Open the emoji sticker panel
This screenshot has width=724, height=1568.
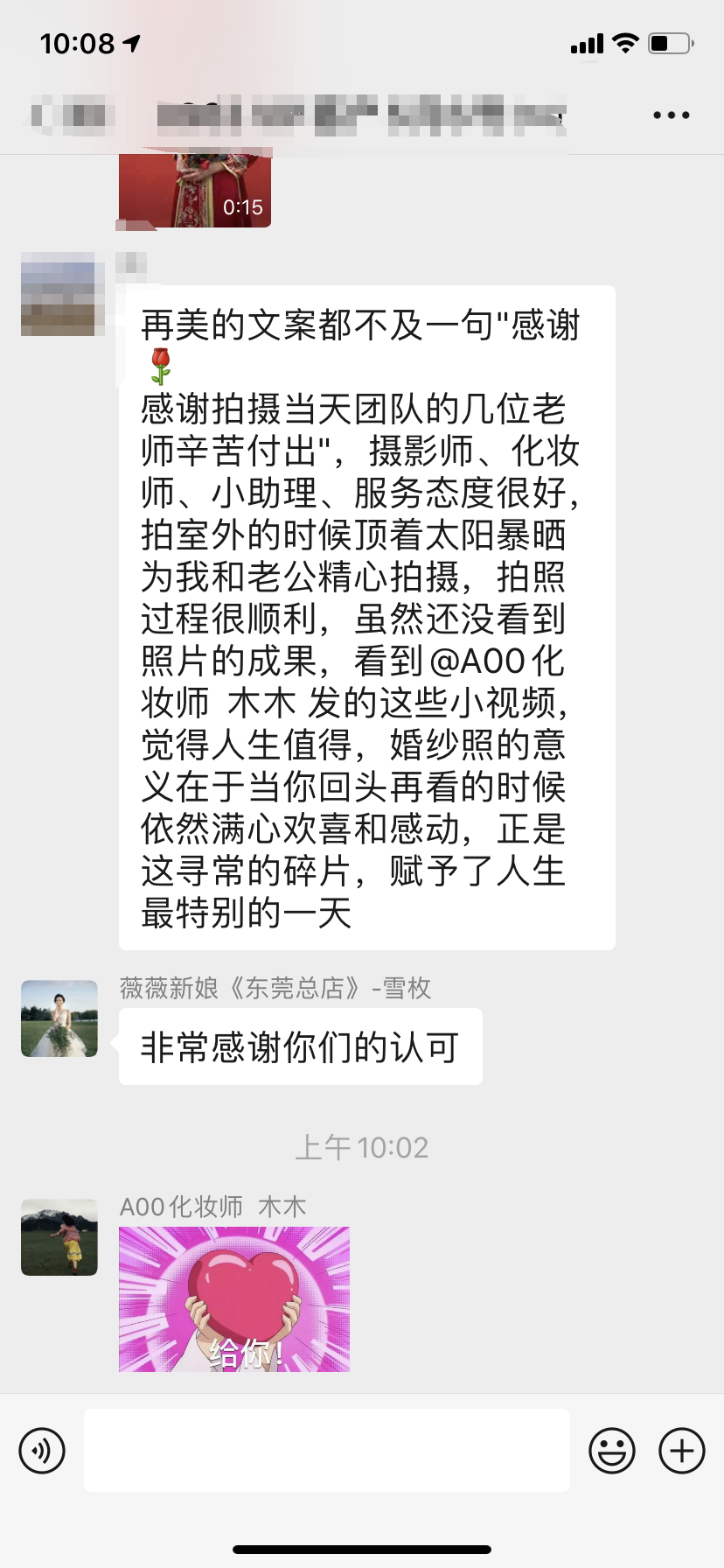tap(612, 1451)
